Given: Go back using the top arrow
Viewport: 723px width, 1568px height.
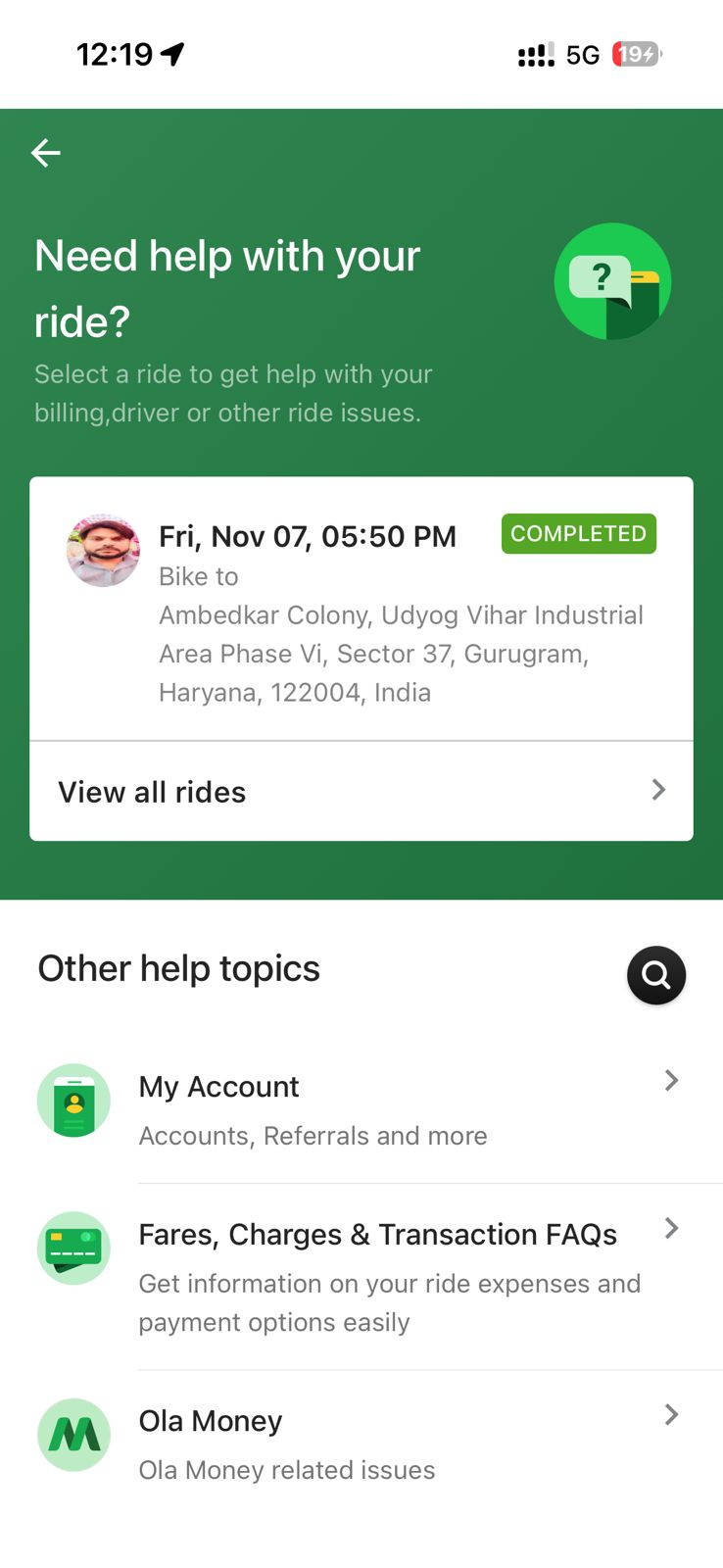Looking at the screenshot, I should [x=46, y=153].
